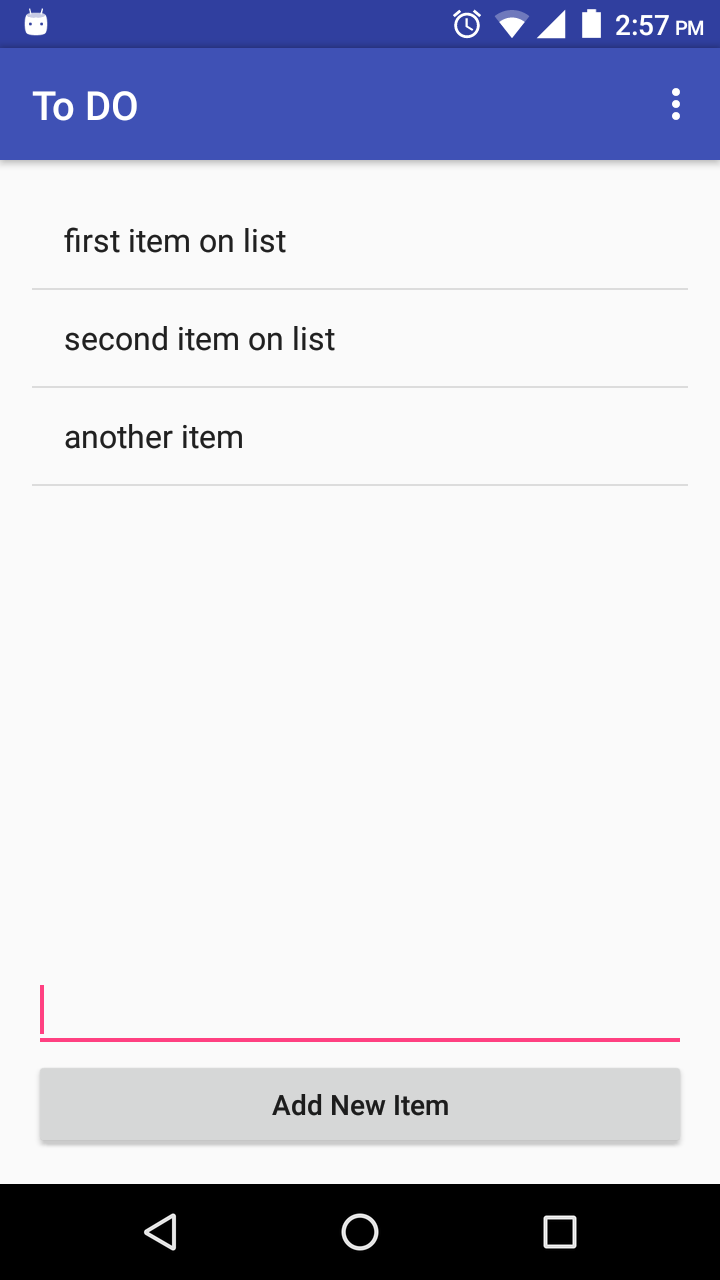Image resolution: width=720 pixels, height=1280 pixels.
Task: Tap the 'To DO' title text
Action: 85,105
